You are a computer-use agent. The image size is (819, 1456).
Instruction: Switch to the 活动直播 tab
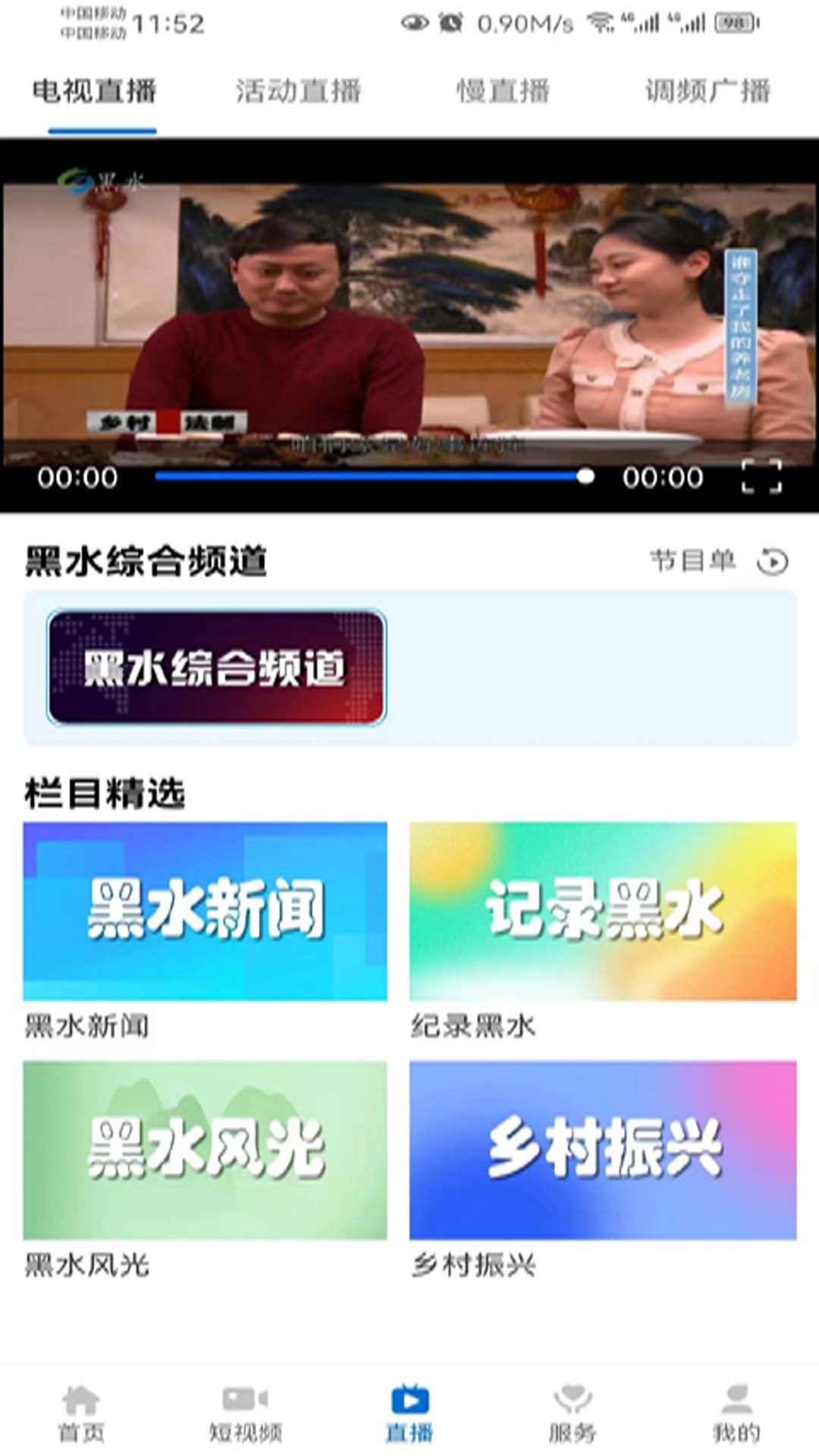299,91
